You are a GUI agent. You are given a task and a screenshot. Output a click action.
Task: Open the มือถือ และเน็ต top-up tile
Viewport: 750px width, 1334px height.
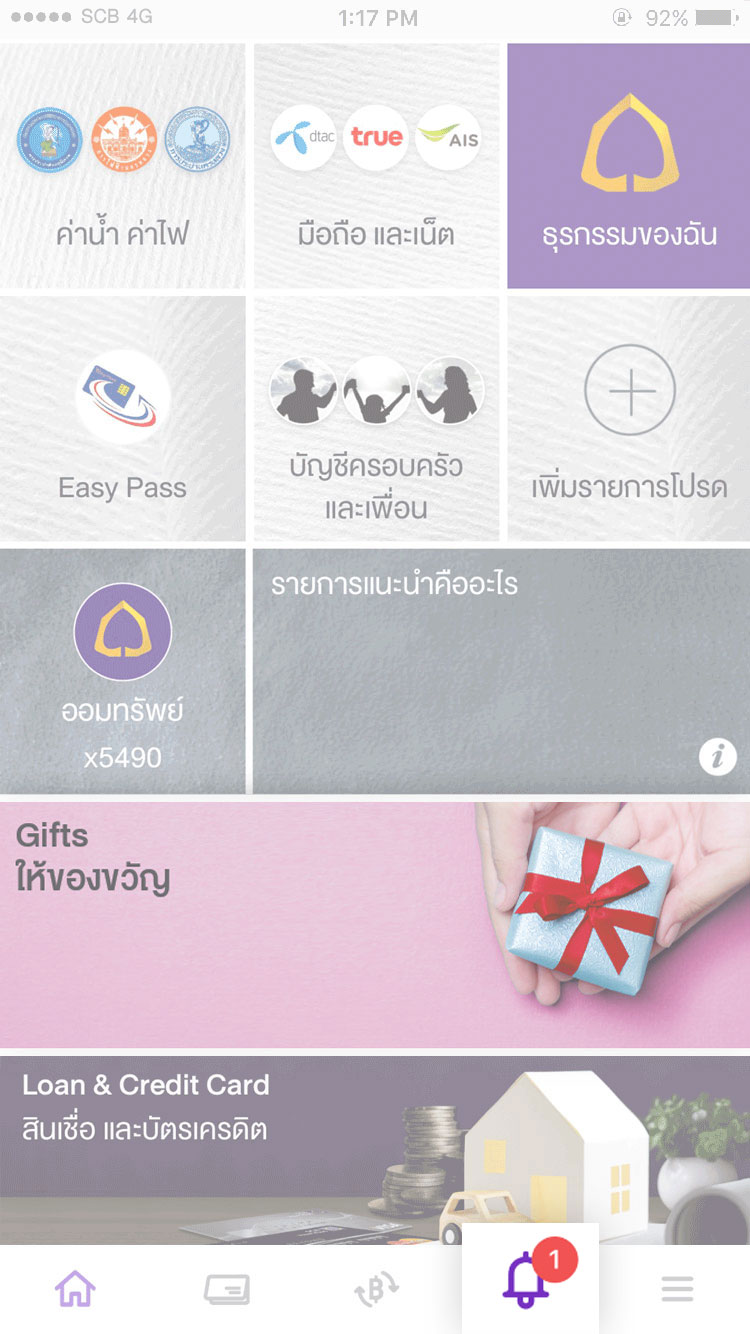375,166
